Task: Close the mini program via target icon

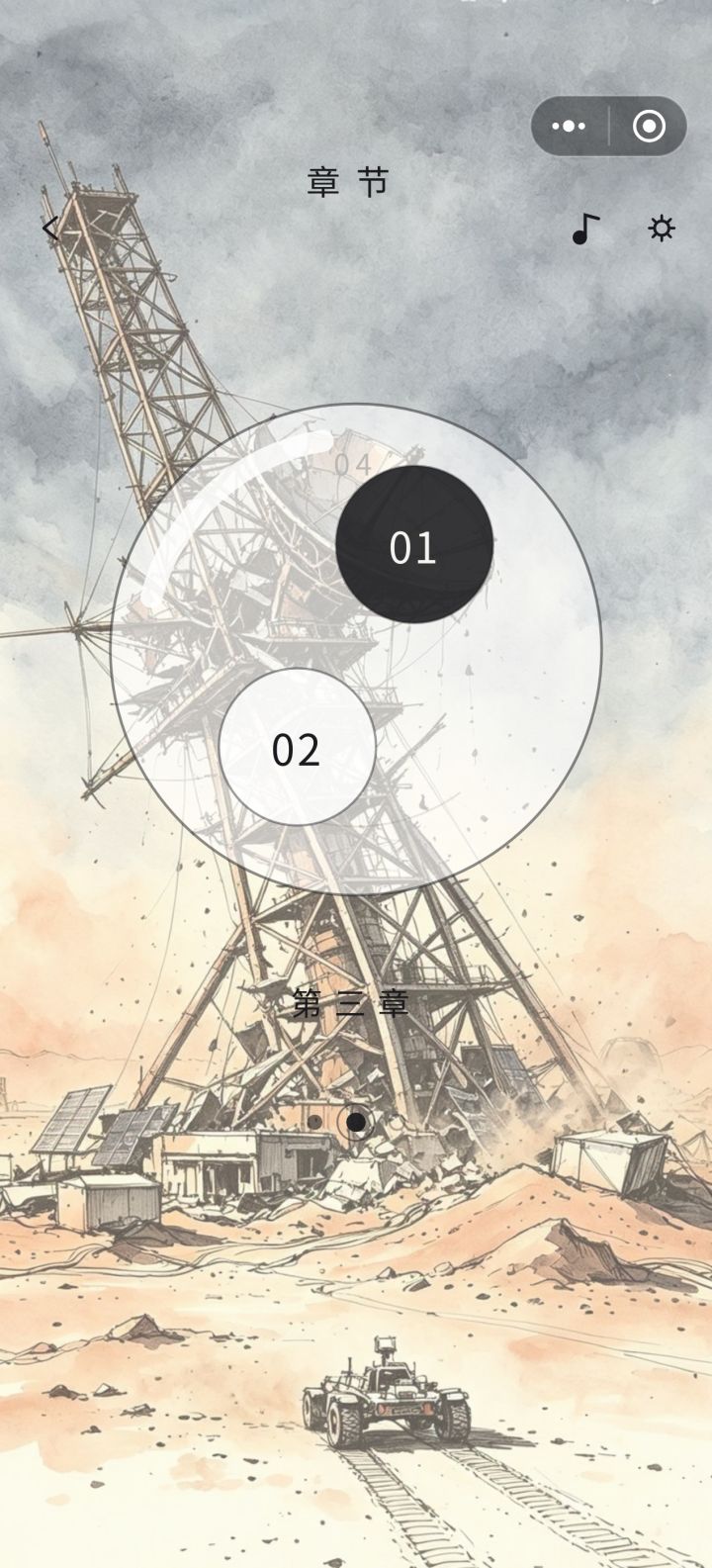Action: pos(649,127)
